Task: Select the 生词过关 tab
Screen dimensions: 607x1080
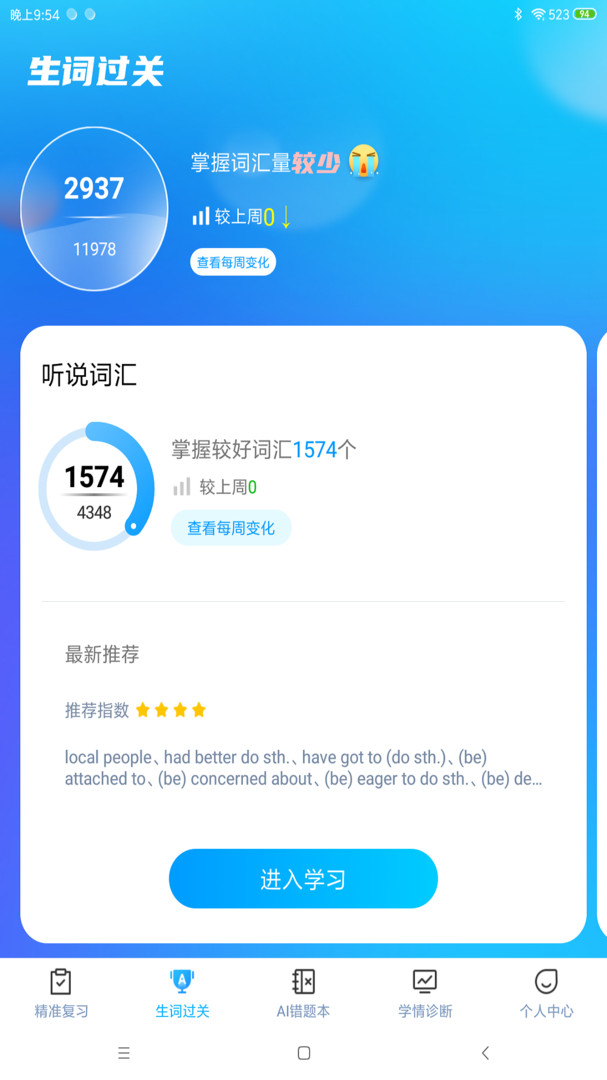Action: 183,993
